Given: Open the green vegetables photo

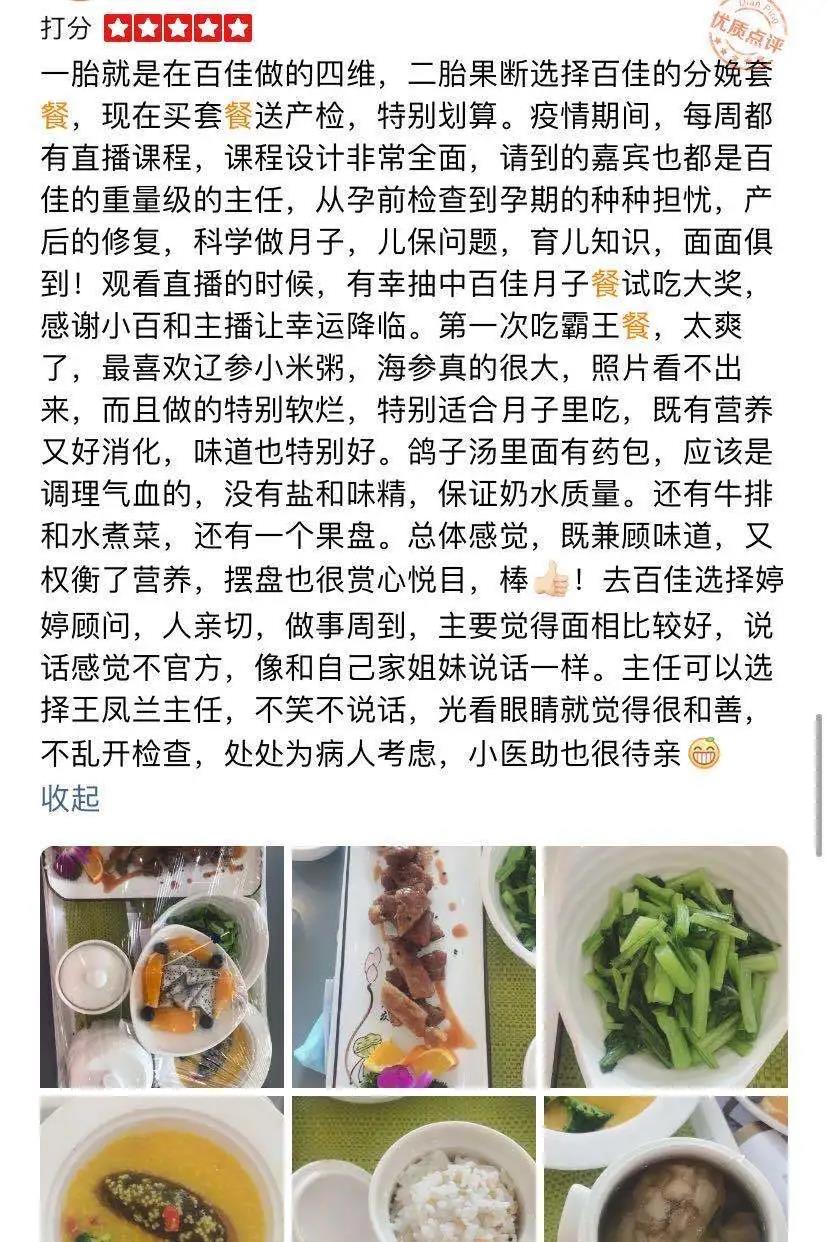Looking at the screenshot, I should coord(665,967).
